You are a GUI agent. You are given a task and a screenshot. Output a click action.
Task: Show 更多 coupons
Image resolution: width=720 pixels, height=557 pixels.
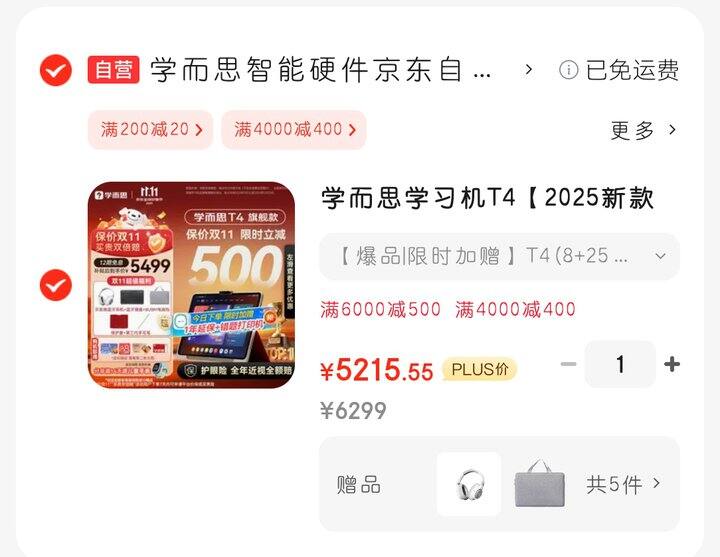(x=643, y=130)
